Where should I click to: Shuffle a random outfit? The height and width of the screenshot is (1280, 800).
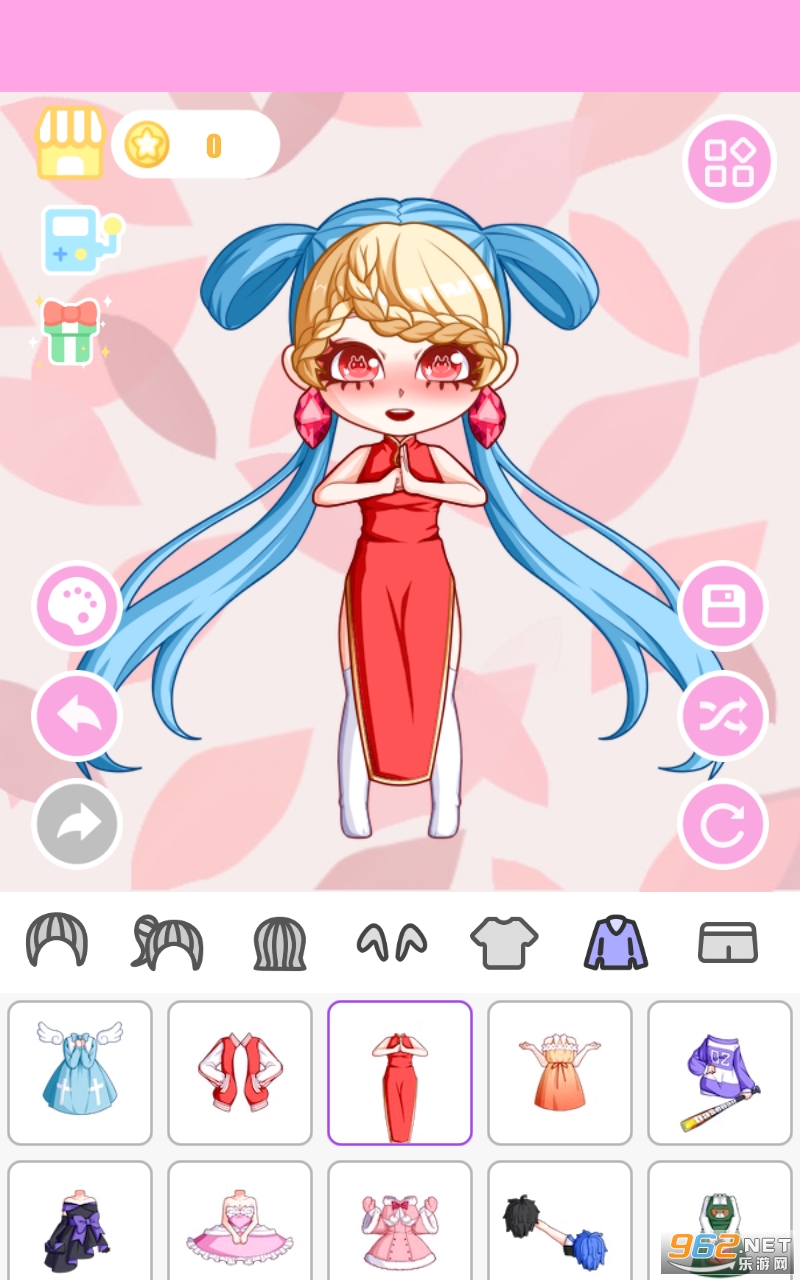(723, 716)
